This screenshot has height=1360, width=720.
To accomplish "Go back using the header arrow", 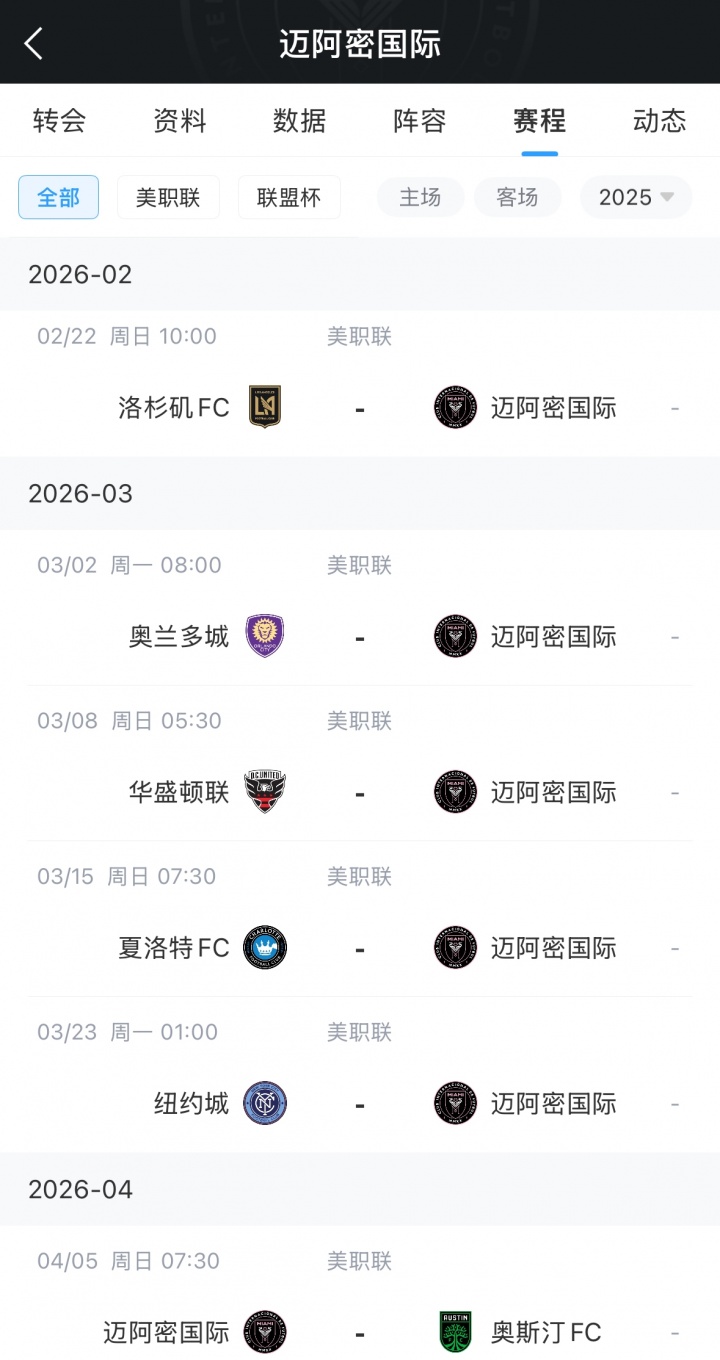I will (34, 43).
